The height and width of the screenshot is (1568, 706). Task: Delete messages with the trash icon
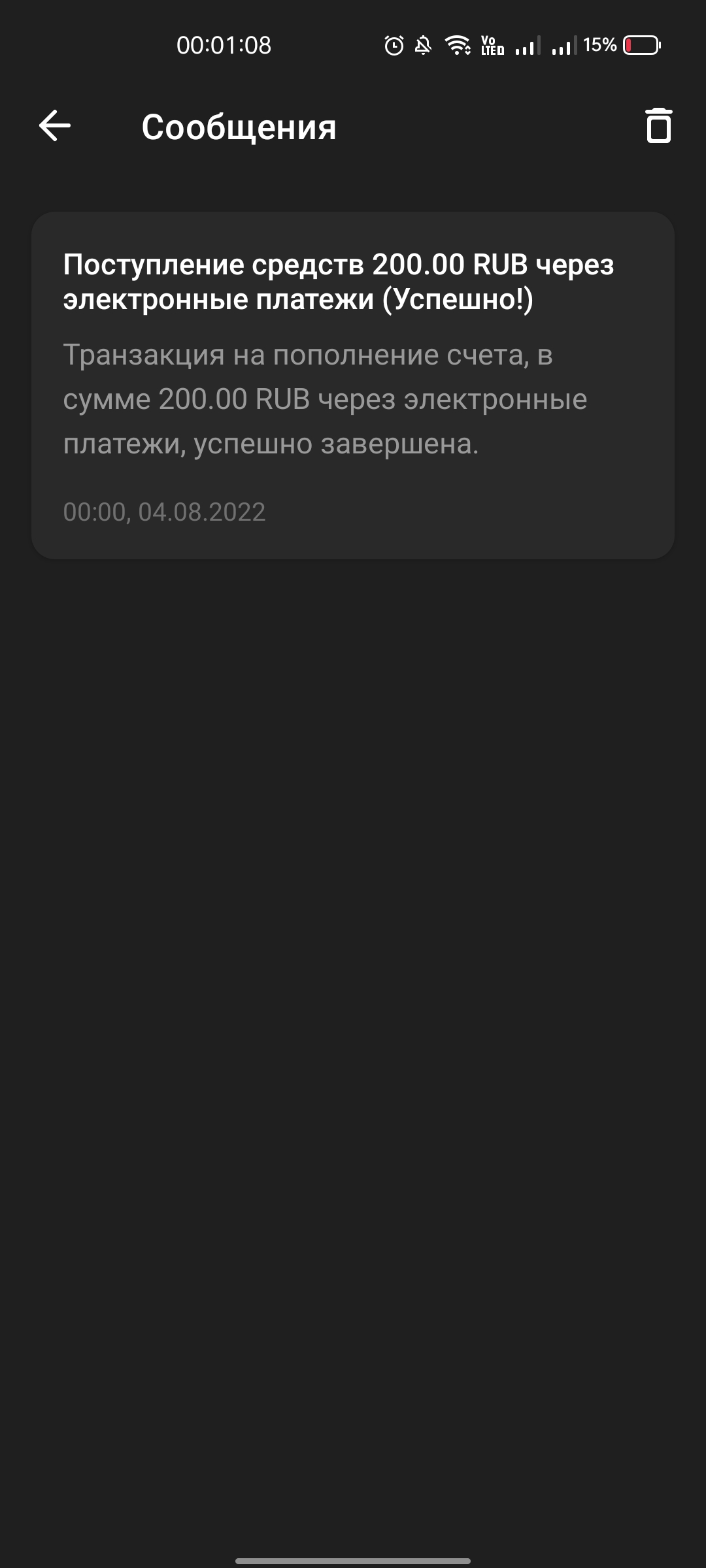click(658, 126)
